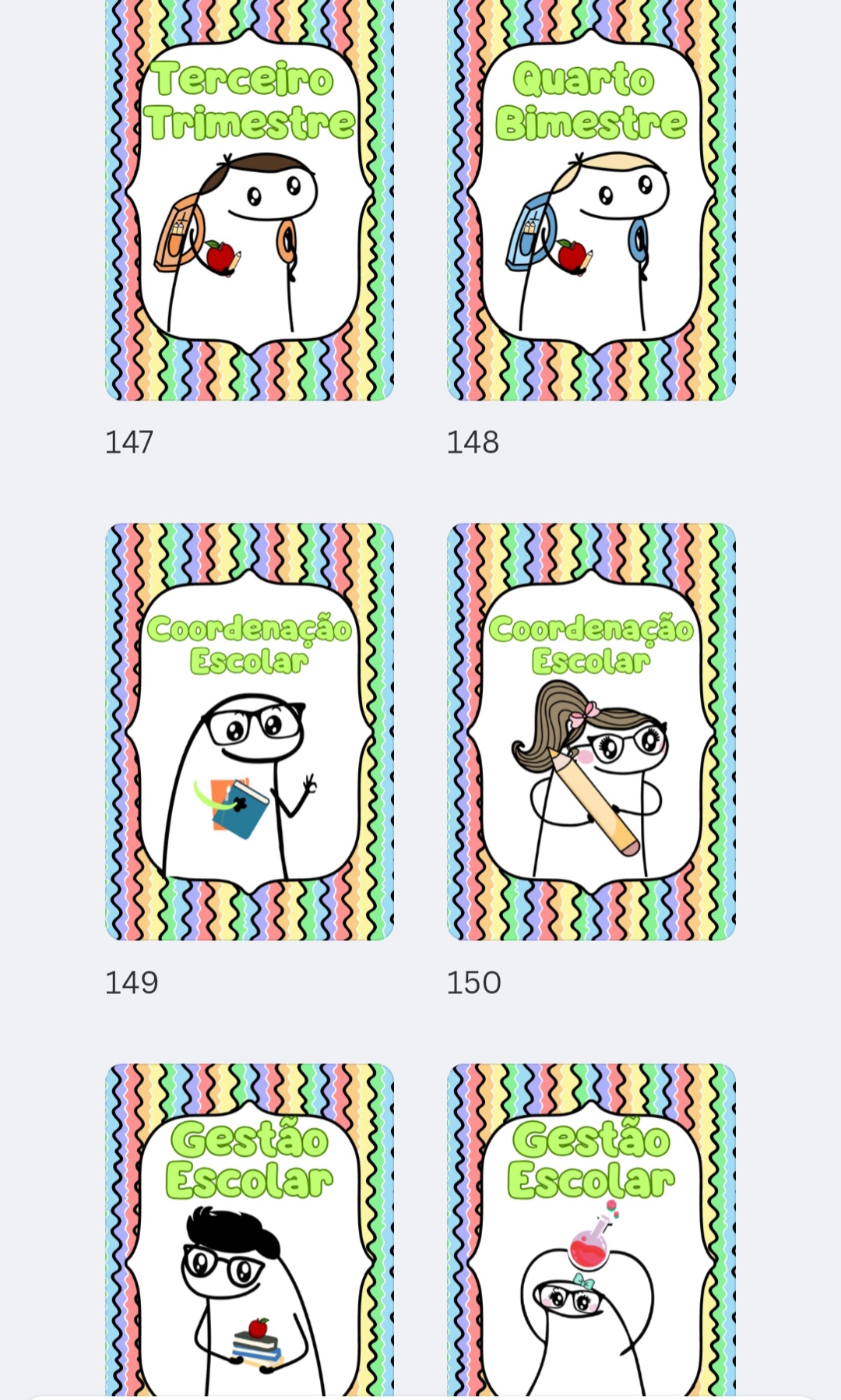Screen dimensions: 841x1400
Task: Select page 149 Coordenação Escolar with man
Action: 249,731
